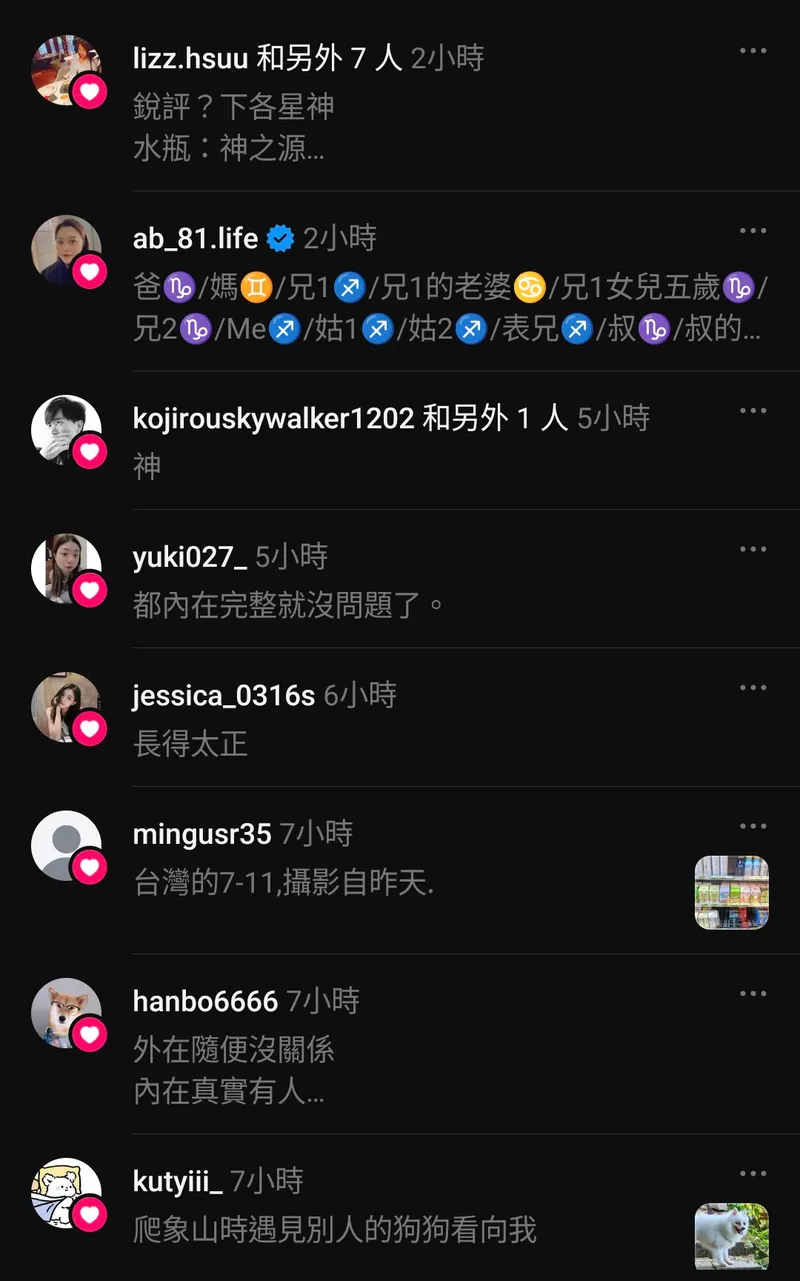View kojirouskywalker1202's profile picture

(66, 430)
